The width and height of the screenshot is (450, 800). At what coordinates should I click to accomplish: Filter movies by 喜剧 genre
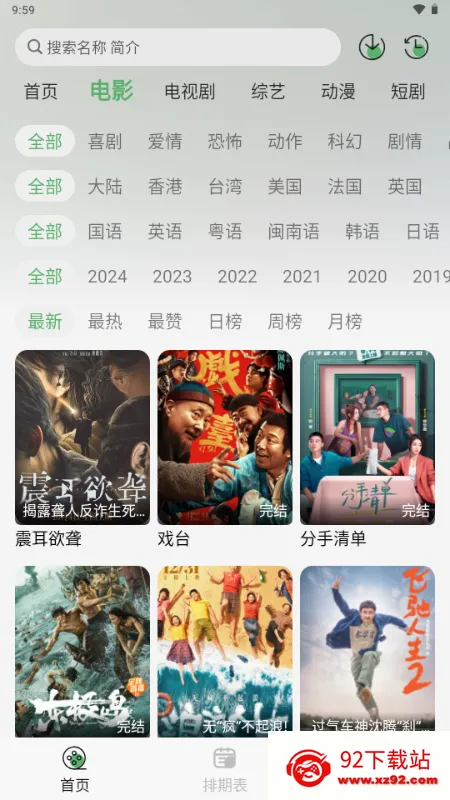[105, 141]
